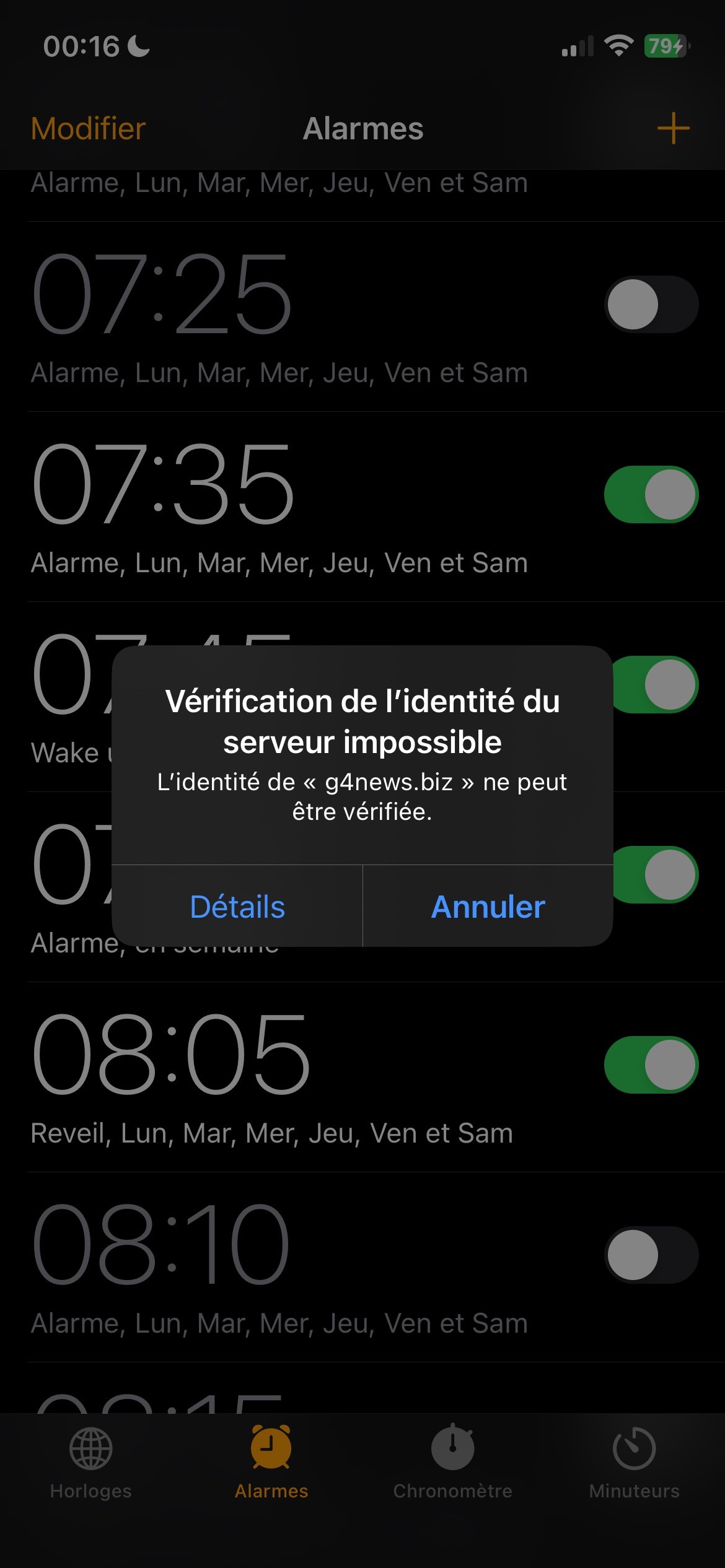Image resolution: width=725 pixels, height=1568 pixels.
Task: Open Détails of the server identity alert
Action: coord(237,907)
